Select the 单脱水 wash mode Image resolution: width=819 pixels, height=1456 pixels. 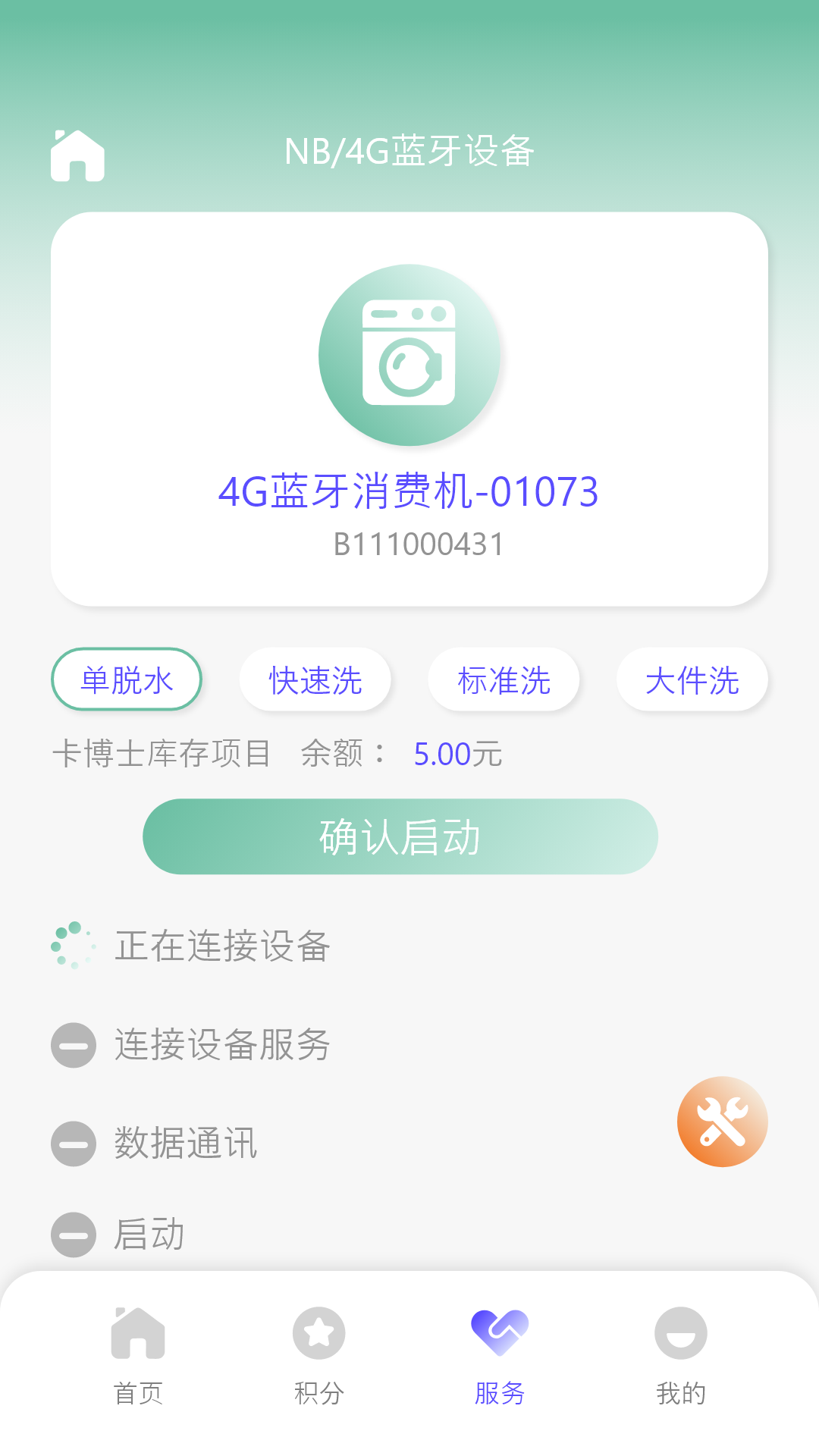point(126,680)
